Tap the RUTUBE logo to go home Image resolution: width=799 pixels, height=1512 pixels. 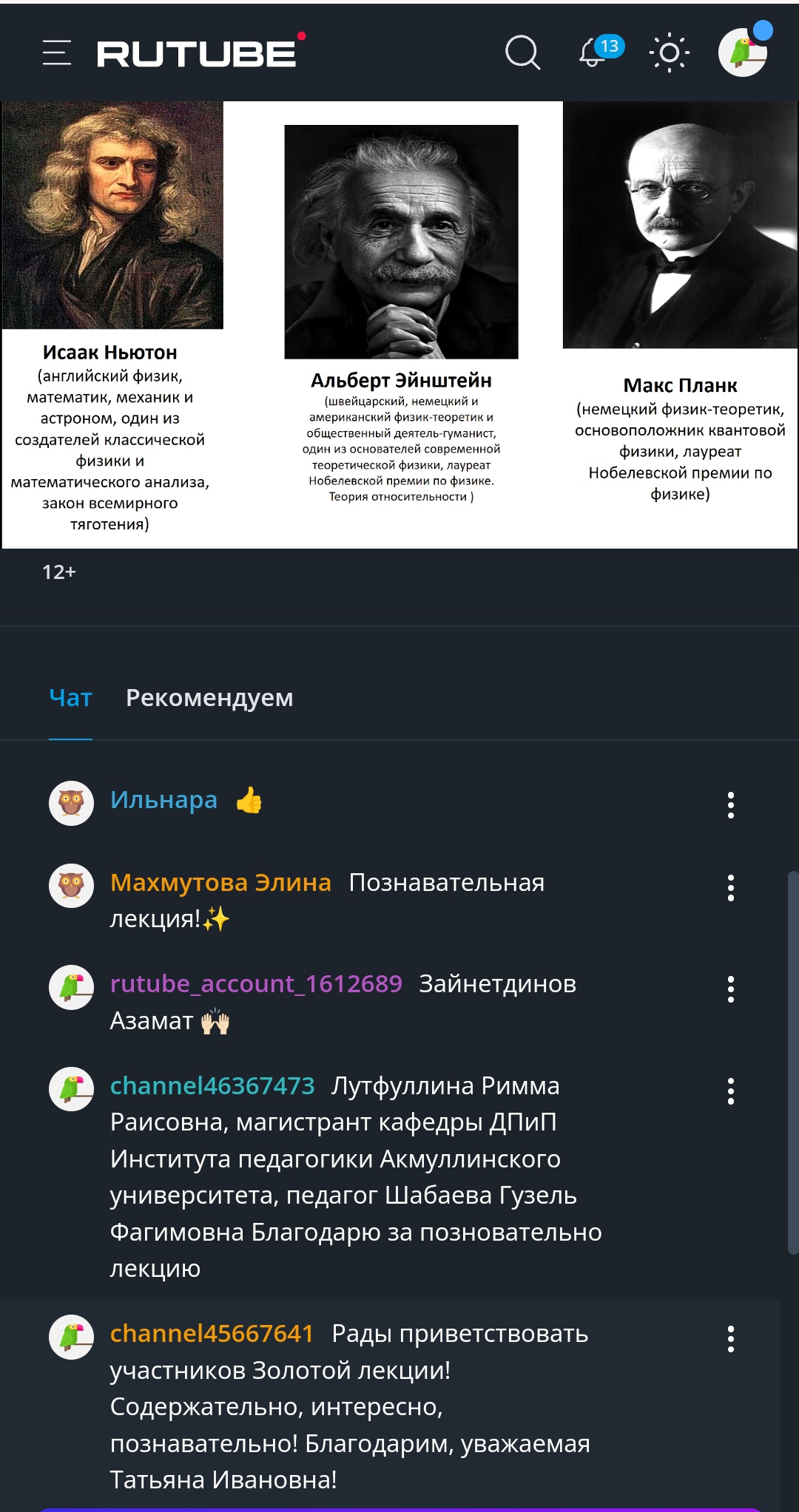click(197, 54)
